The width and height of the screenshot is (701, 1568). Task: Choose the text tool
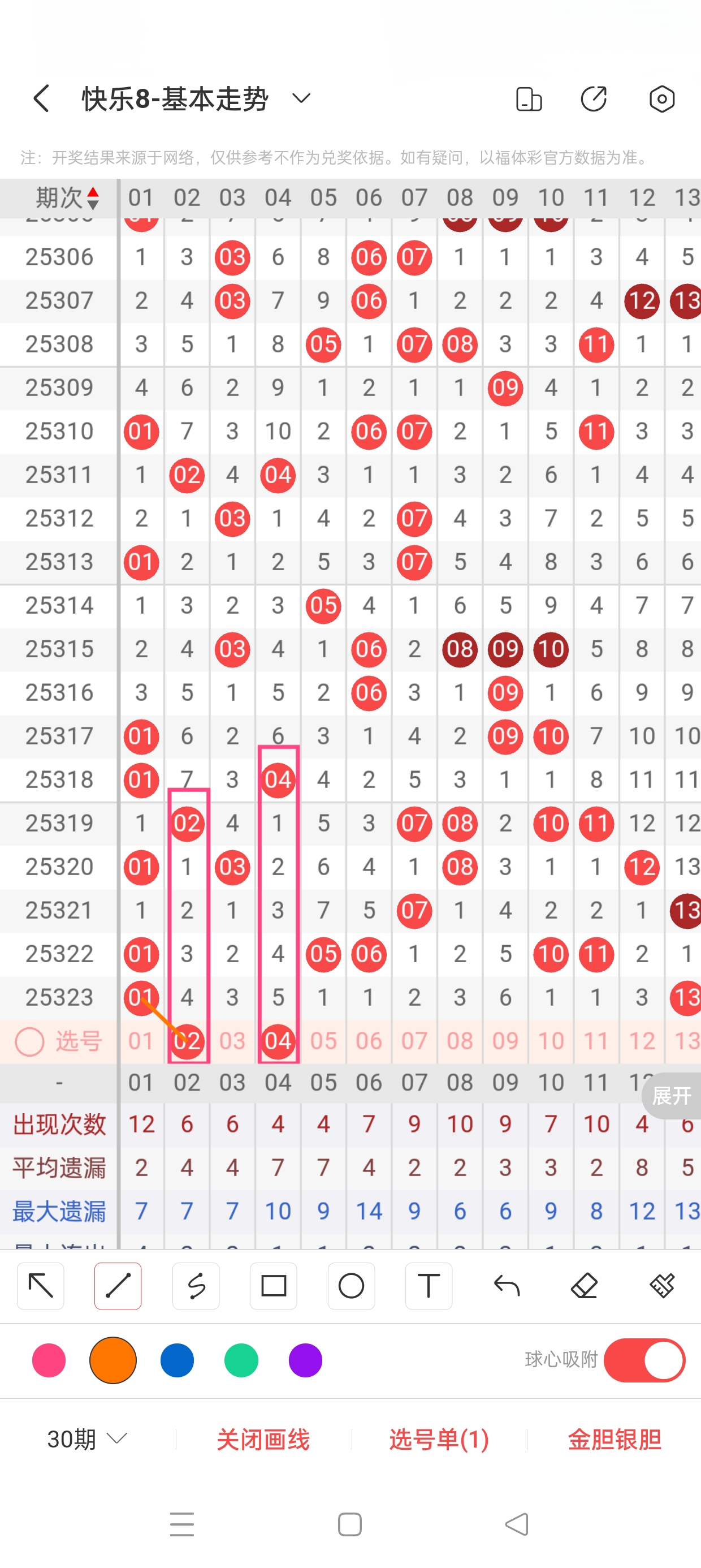point(429,1286)
